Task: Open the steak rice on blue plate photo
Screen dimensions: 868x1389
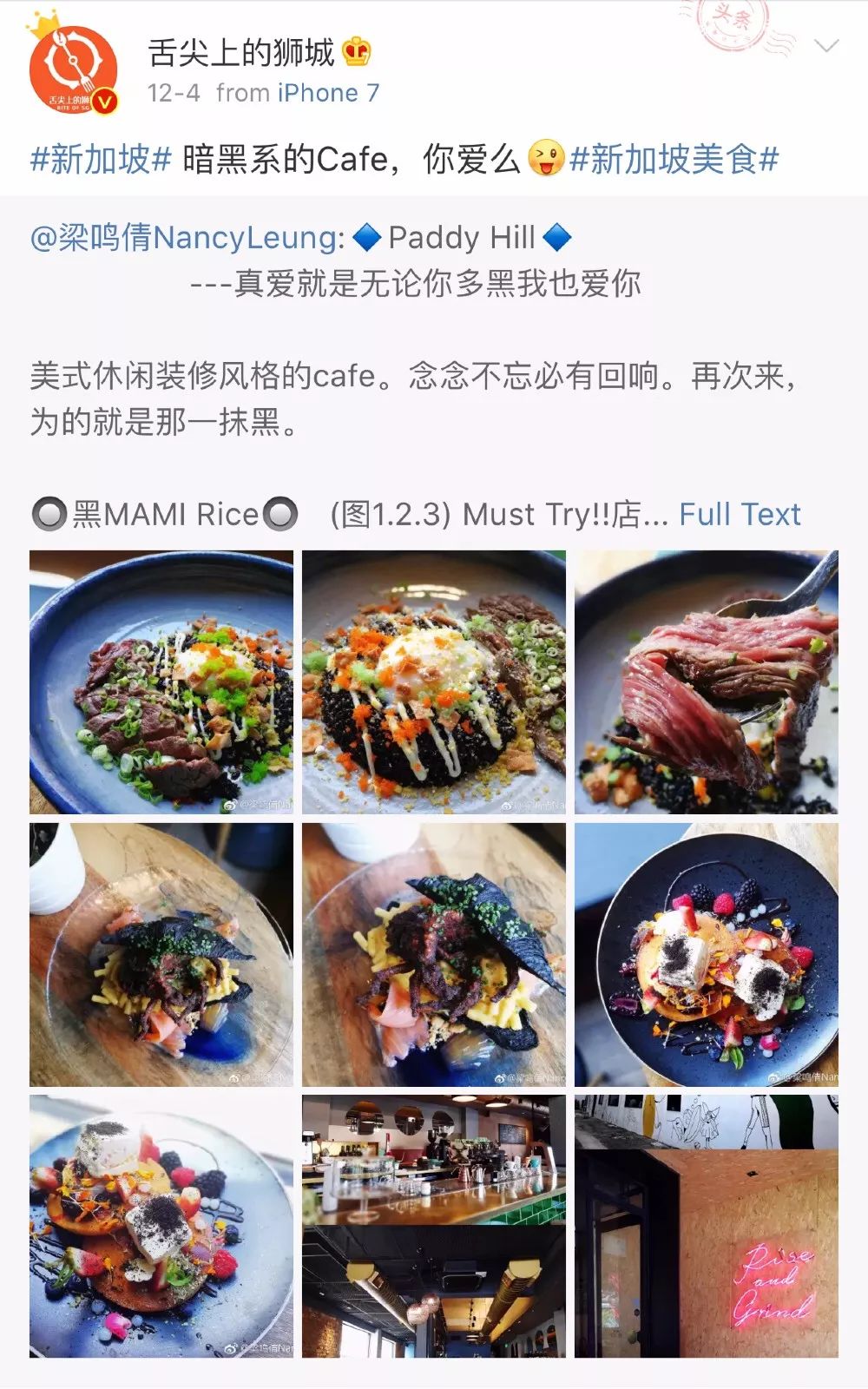Action: [x=161, y=682]
